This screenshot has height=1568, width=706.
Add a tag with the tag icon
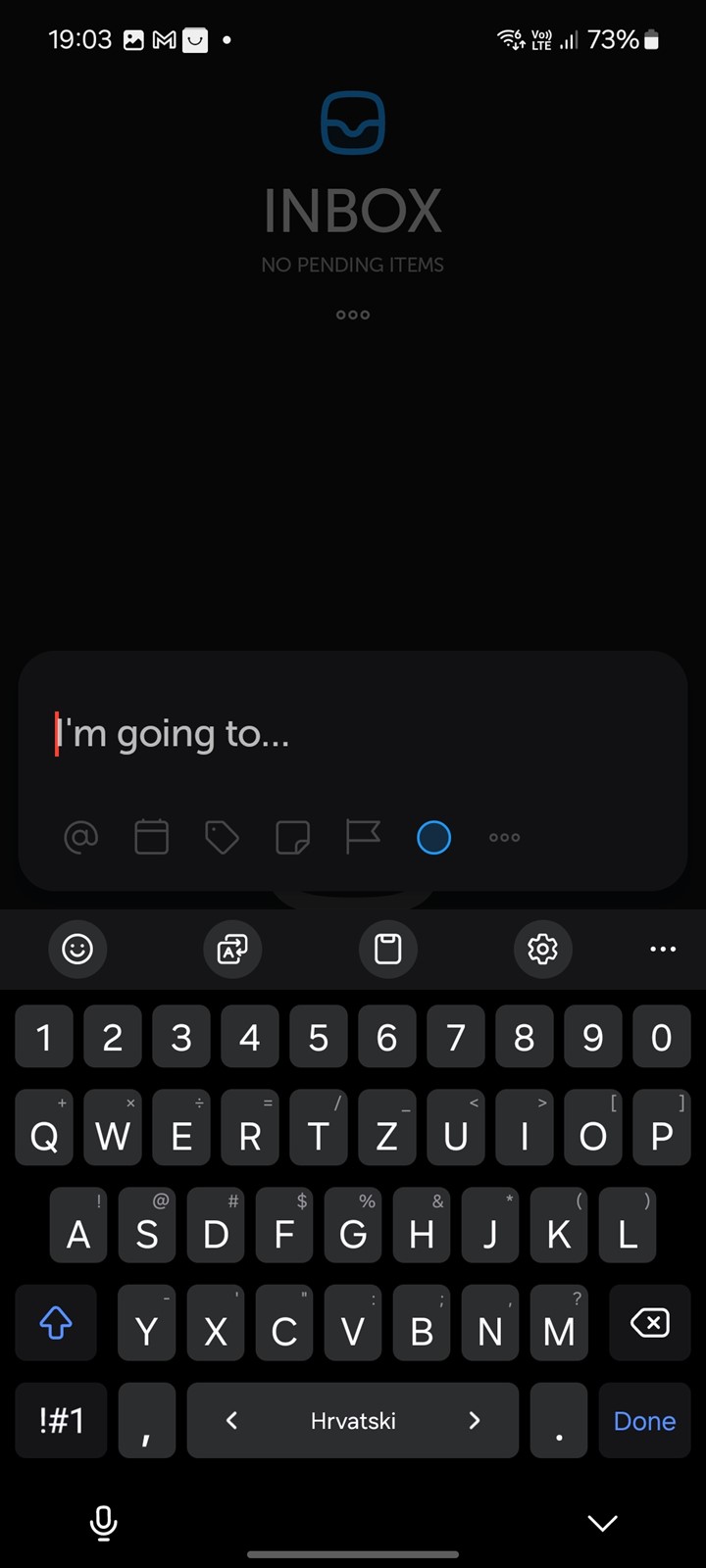click(222, 838)
